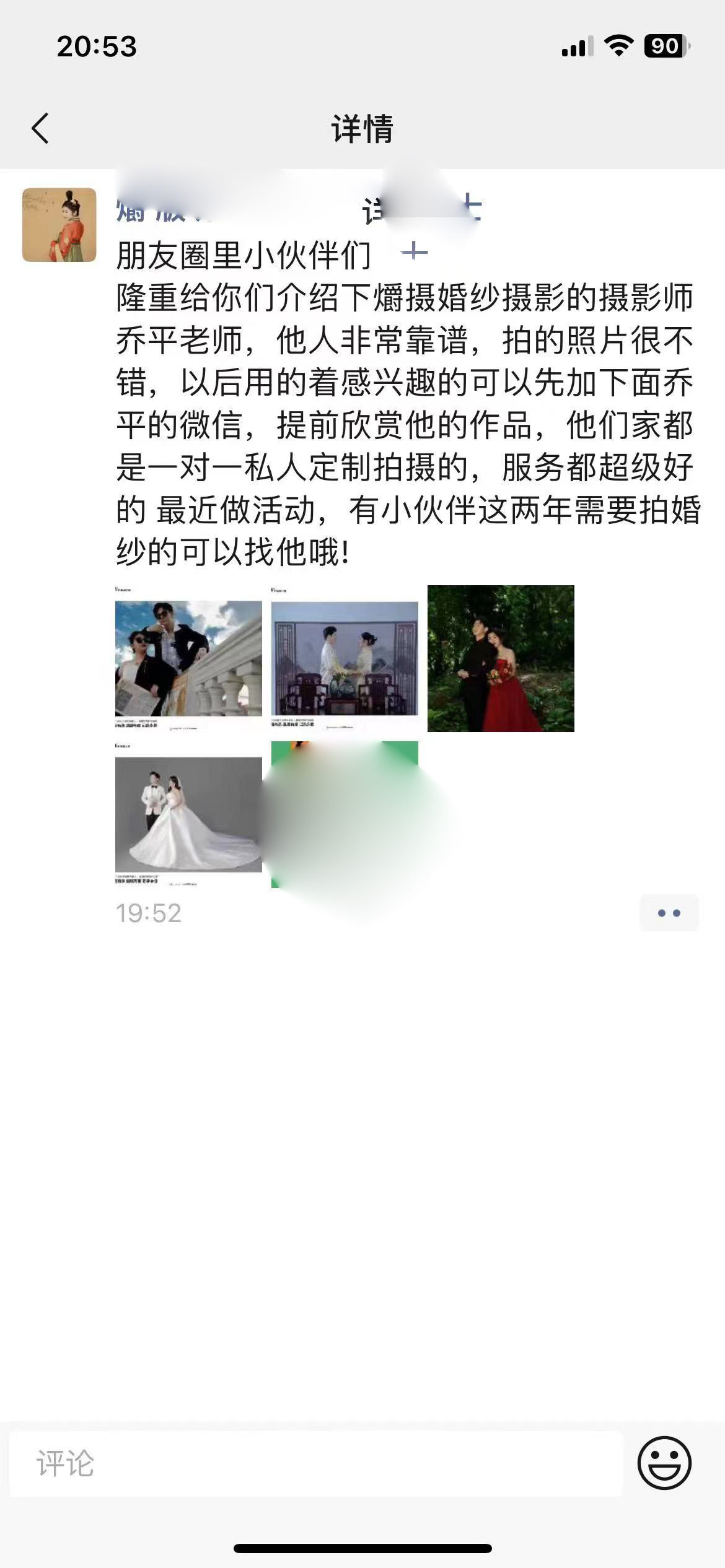The image size is (725, 1568).
Task: Open the poster's blurred name link
Action: (x=299, y=210)
